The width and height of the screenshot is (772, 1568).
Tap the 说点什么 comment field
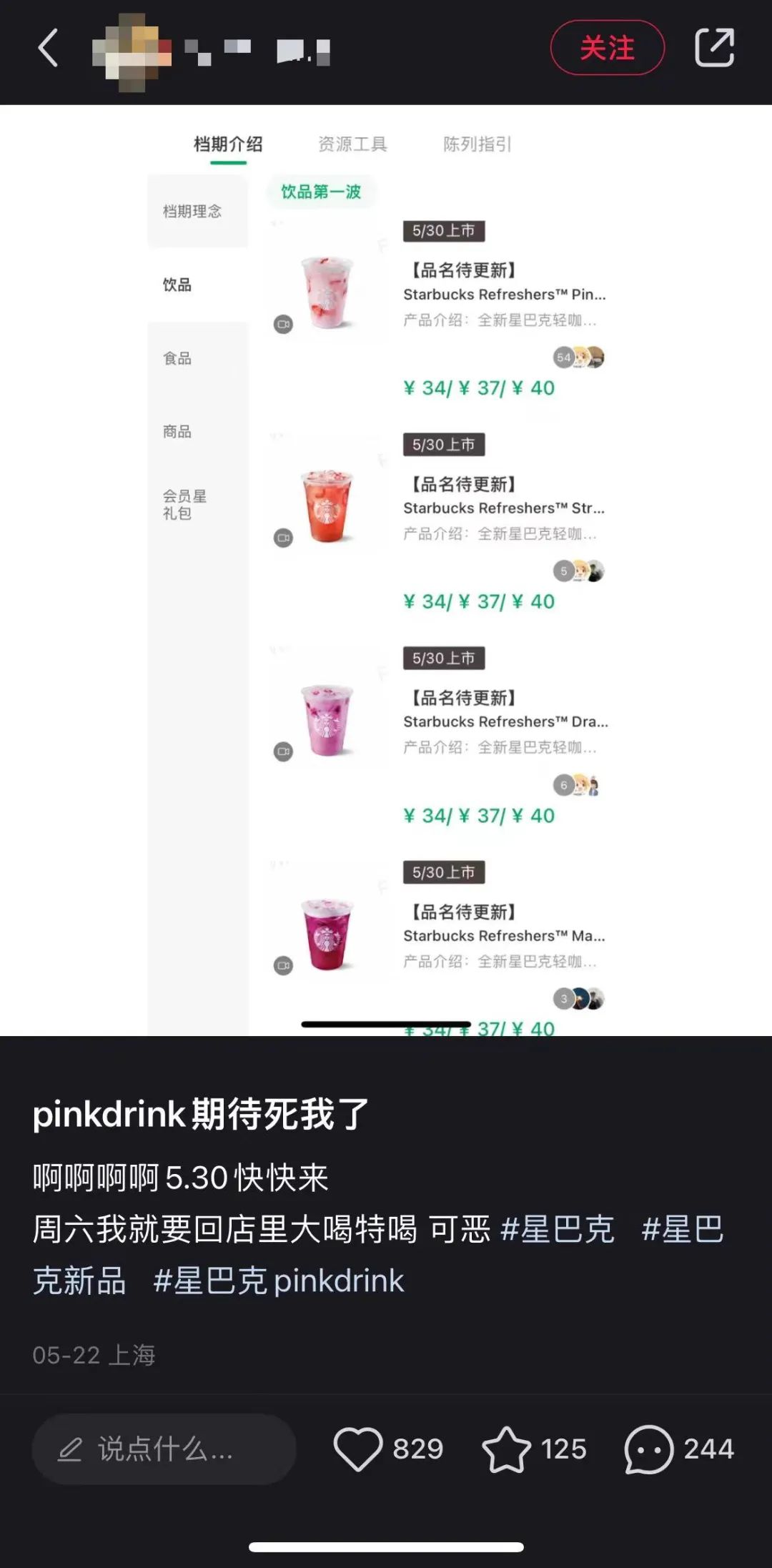164,1449
